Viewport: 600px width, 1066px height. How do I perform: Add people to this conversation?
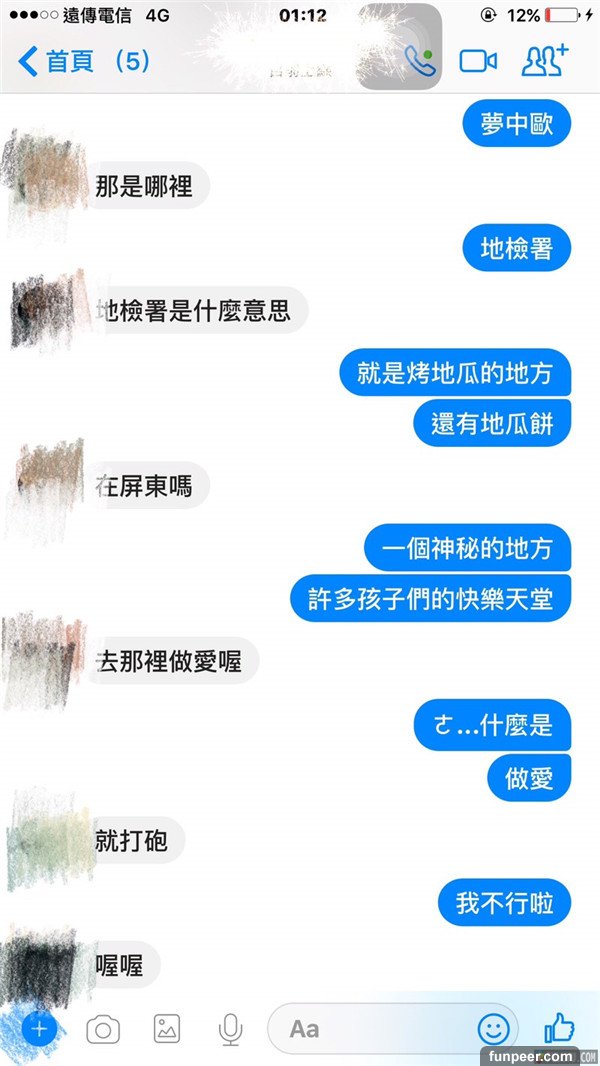point(544,61)
